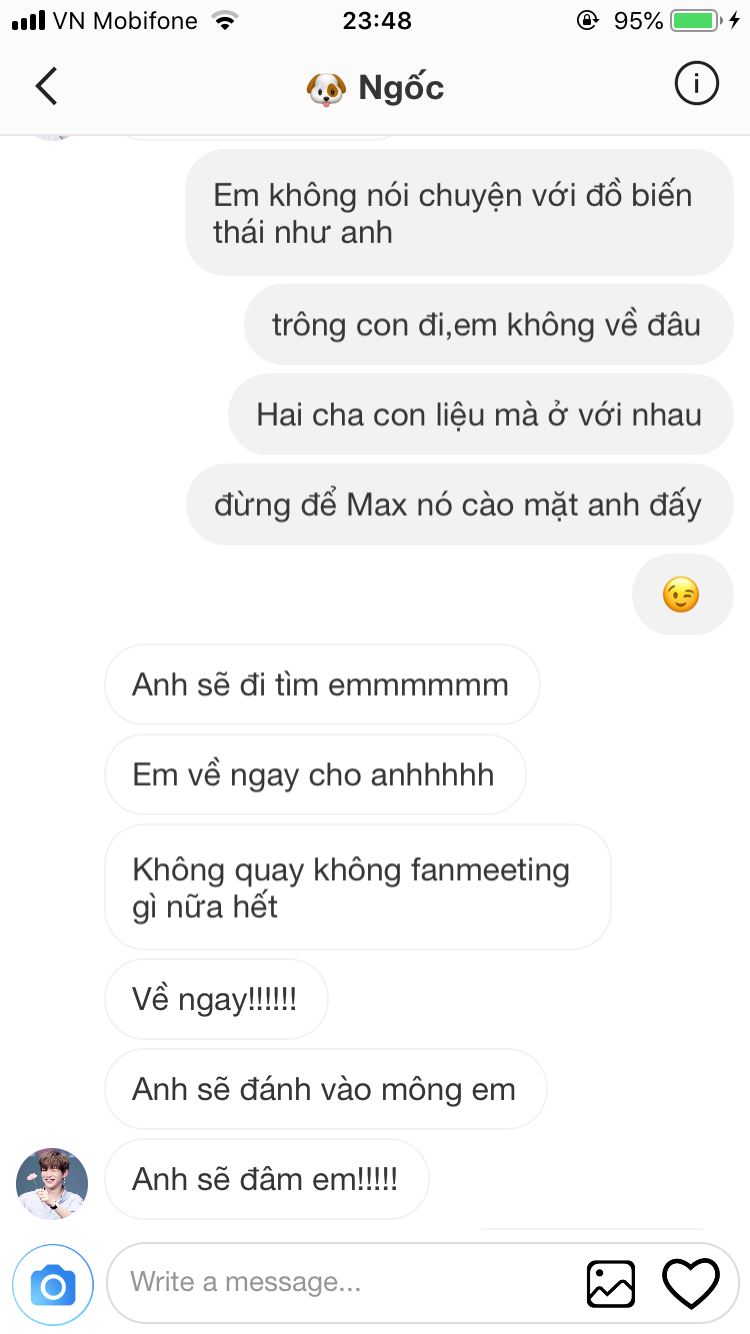The height and width of the screenshot is (1334, 750).
Task: Open sender's profile picture
Action: point(52,1183)
